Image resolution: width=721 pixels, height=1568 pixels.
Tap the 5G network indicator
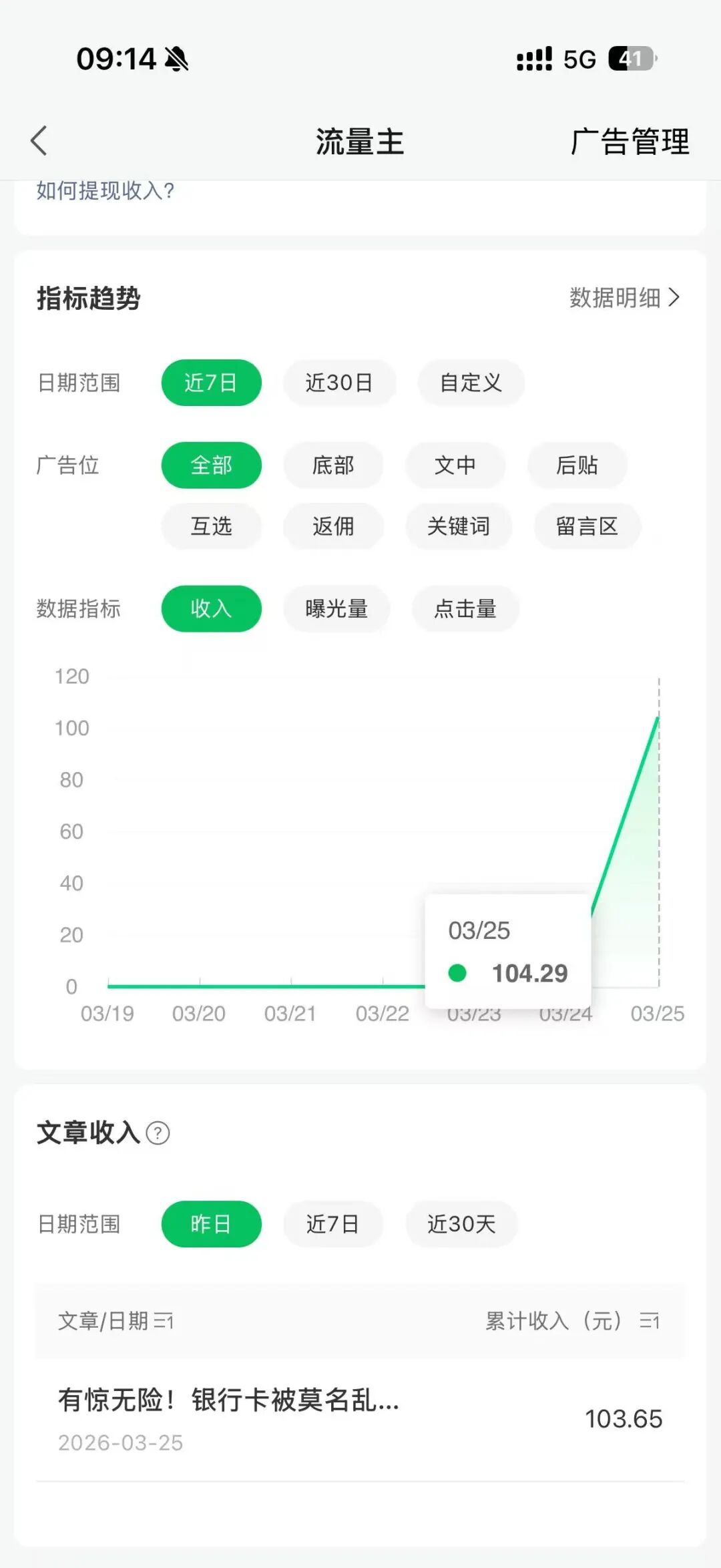(580, 59)
